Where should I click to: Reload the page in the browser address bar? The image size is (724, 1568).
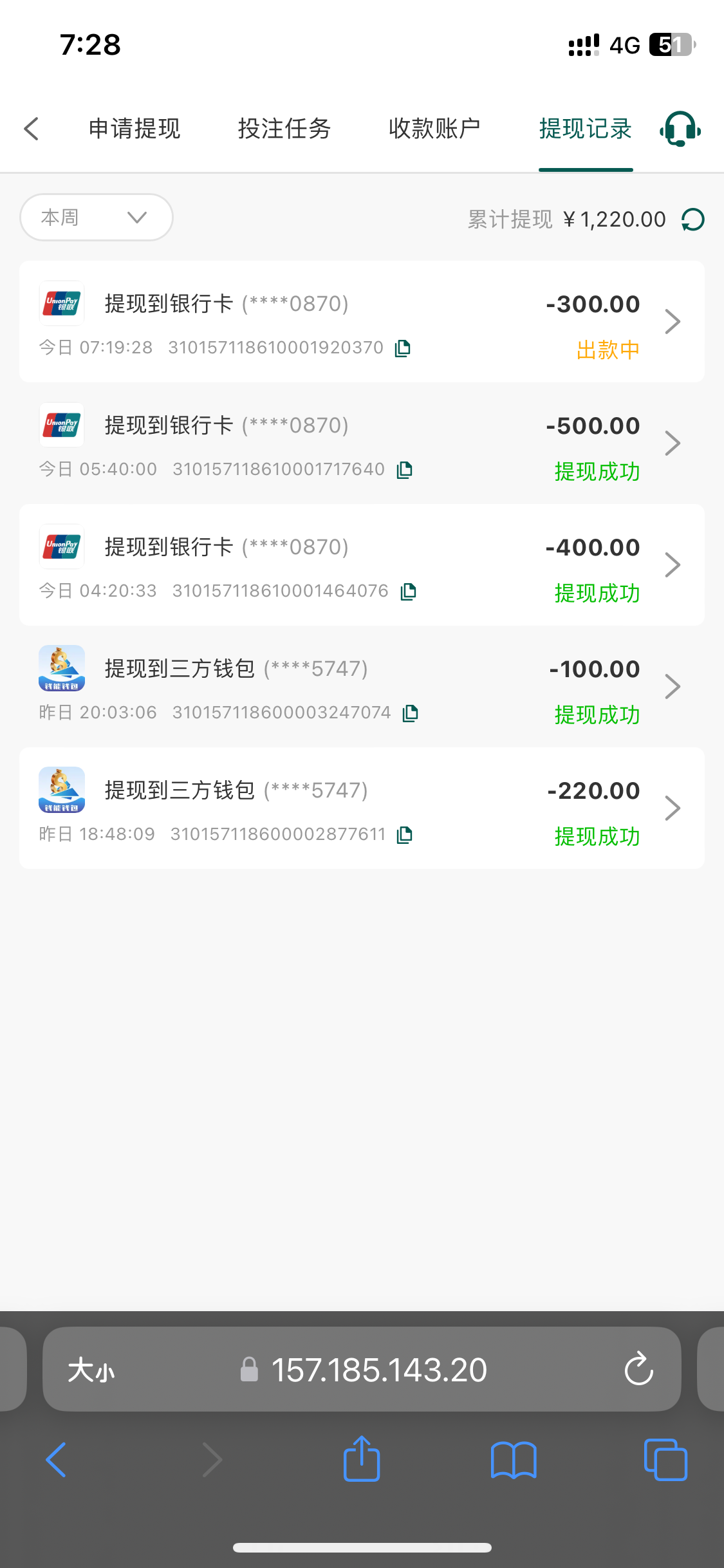638,1369
